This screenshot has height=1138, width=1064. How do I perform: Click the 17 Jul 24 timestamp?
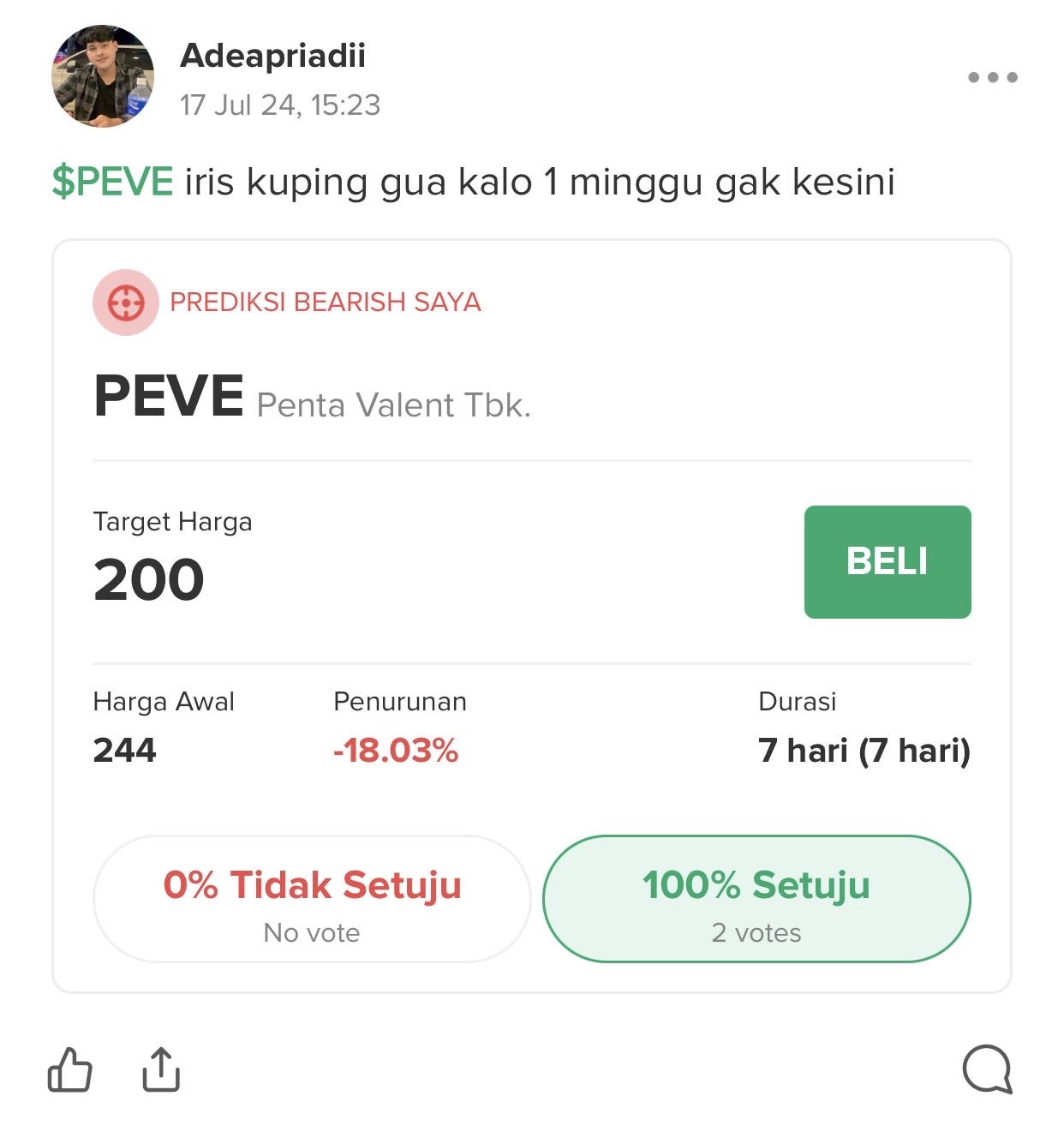tap(280, 105)
